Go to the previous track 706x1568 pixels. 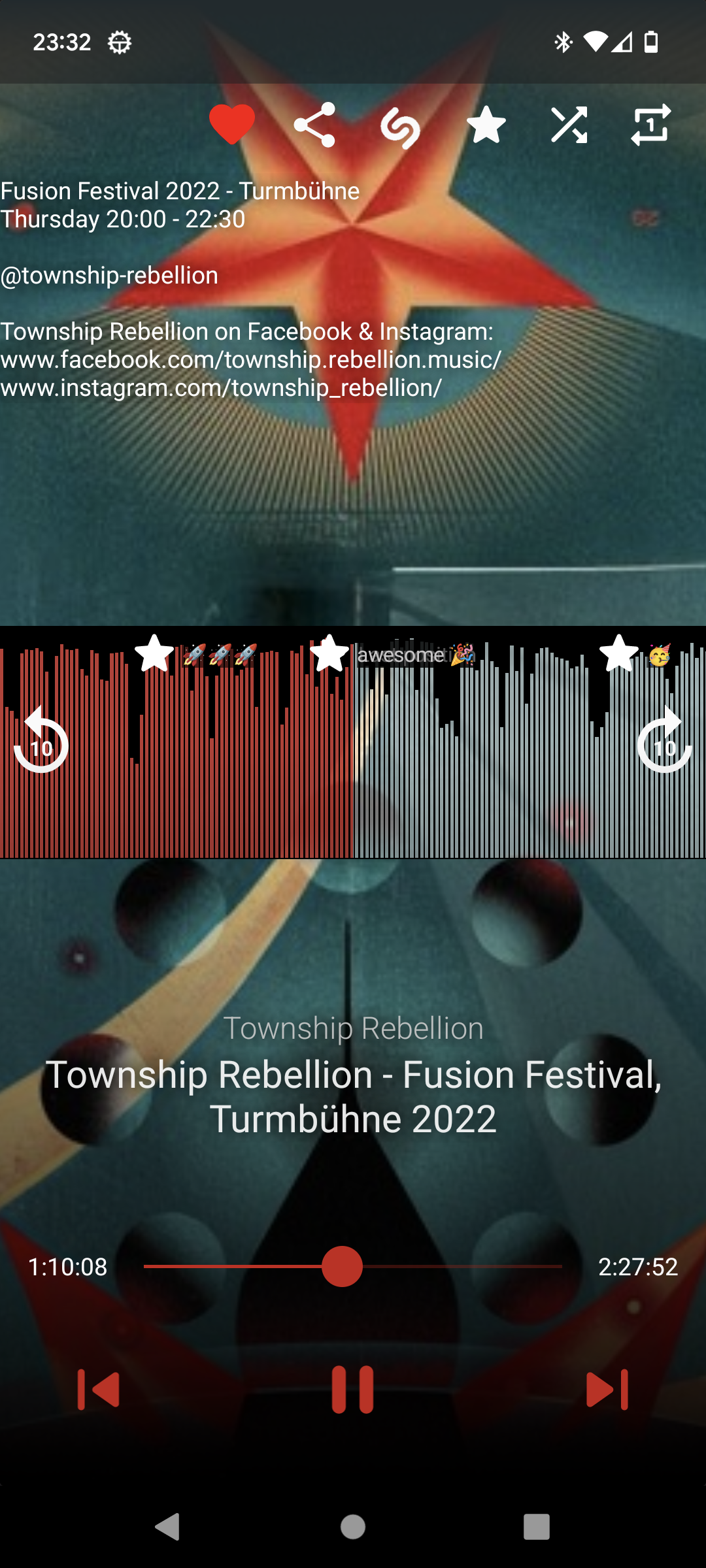coord(99,1389)
